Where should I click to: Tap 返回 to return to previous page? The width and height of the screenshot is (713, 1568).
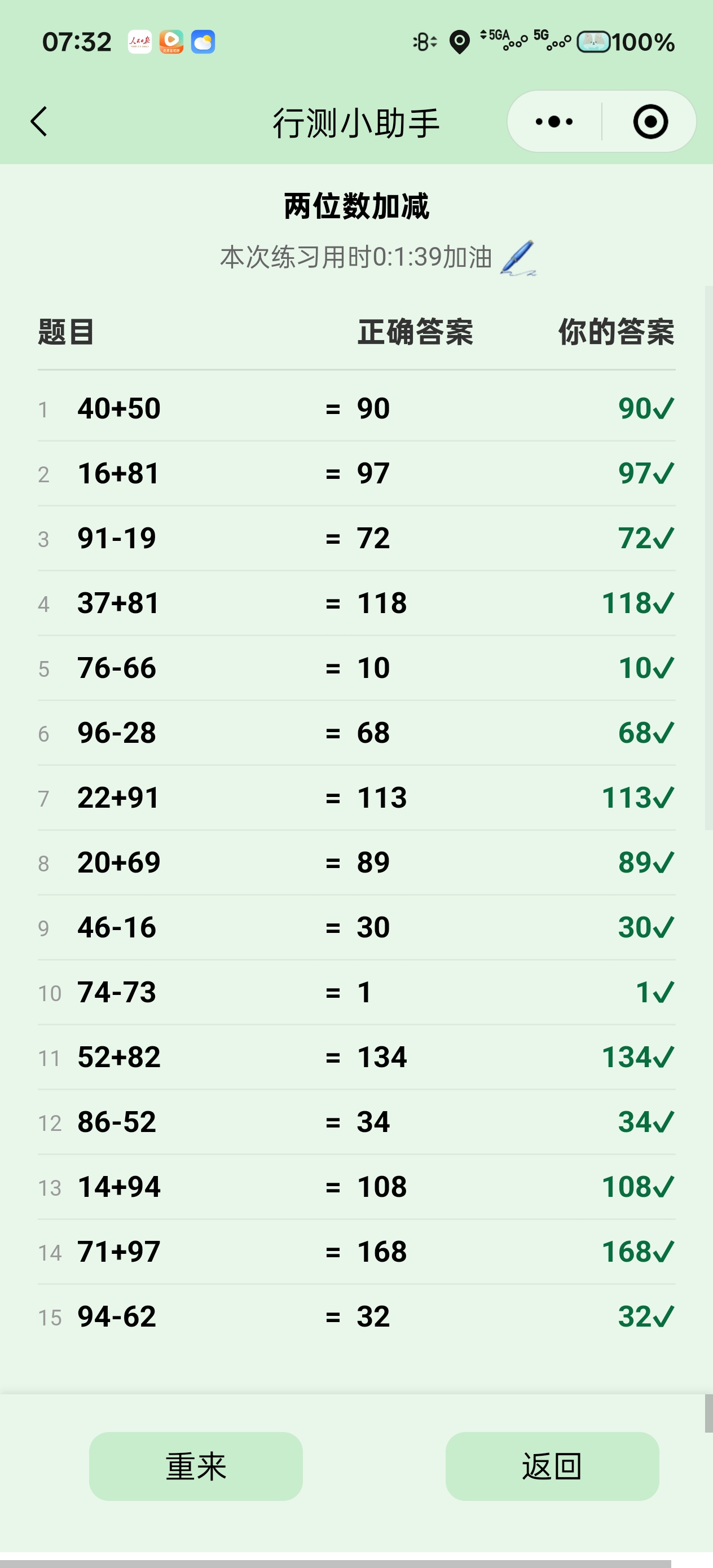click(552, 1466)
